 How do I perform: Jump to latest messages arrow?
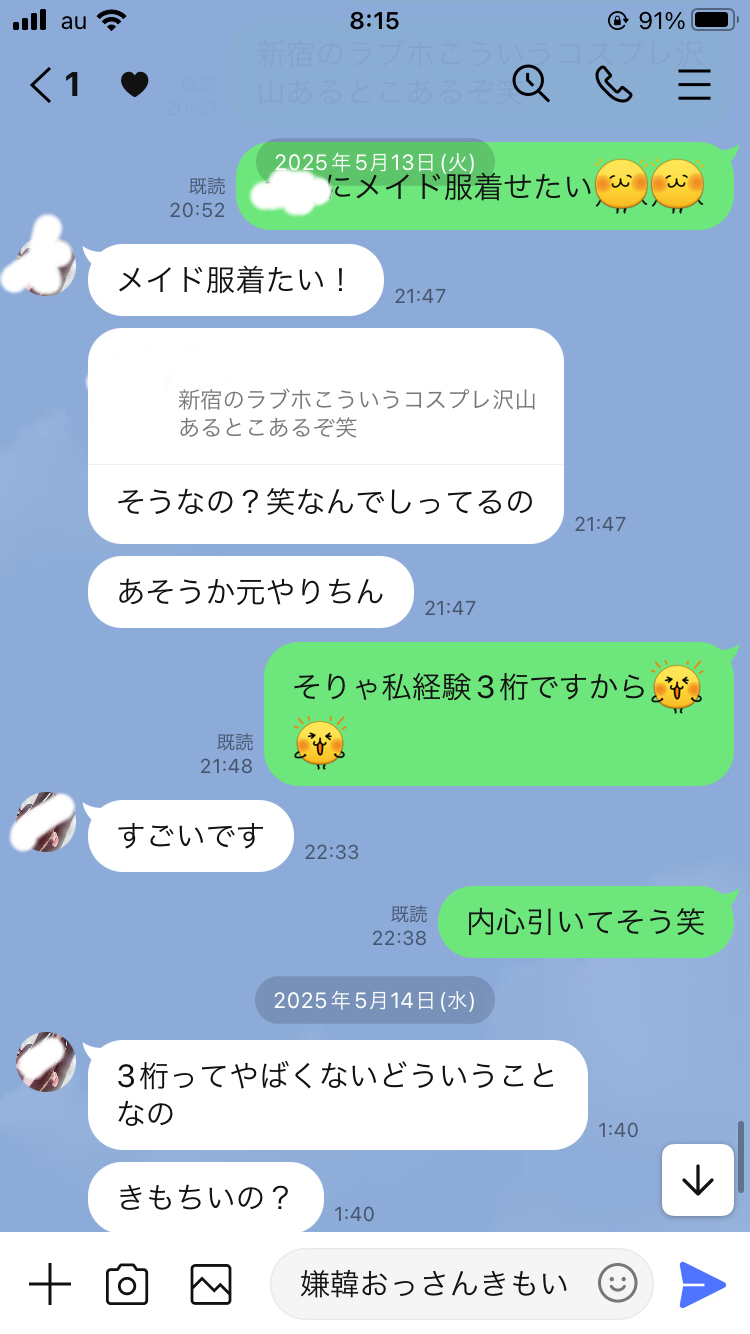click(x=697, y=1181)
